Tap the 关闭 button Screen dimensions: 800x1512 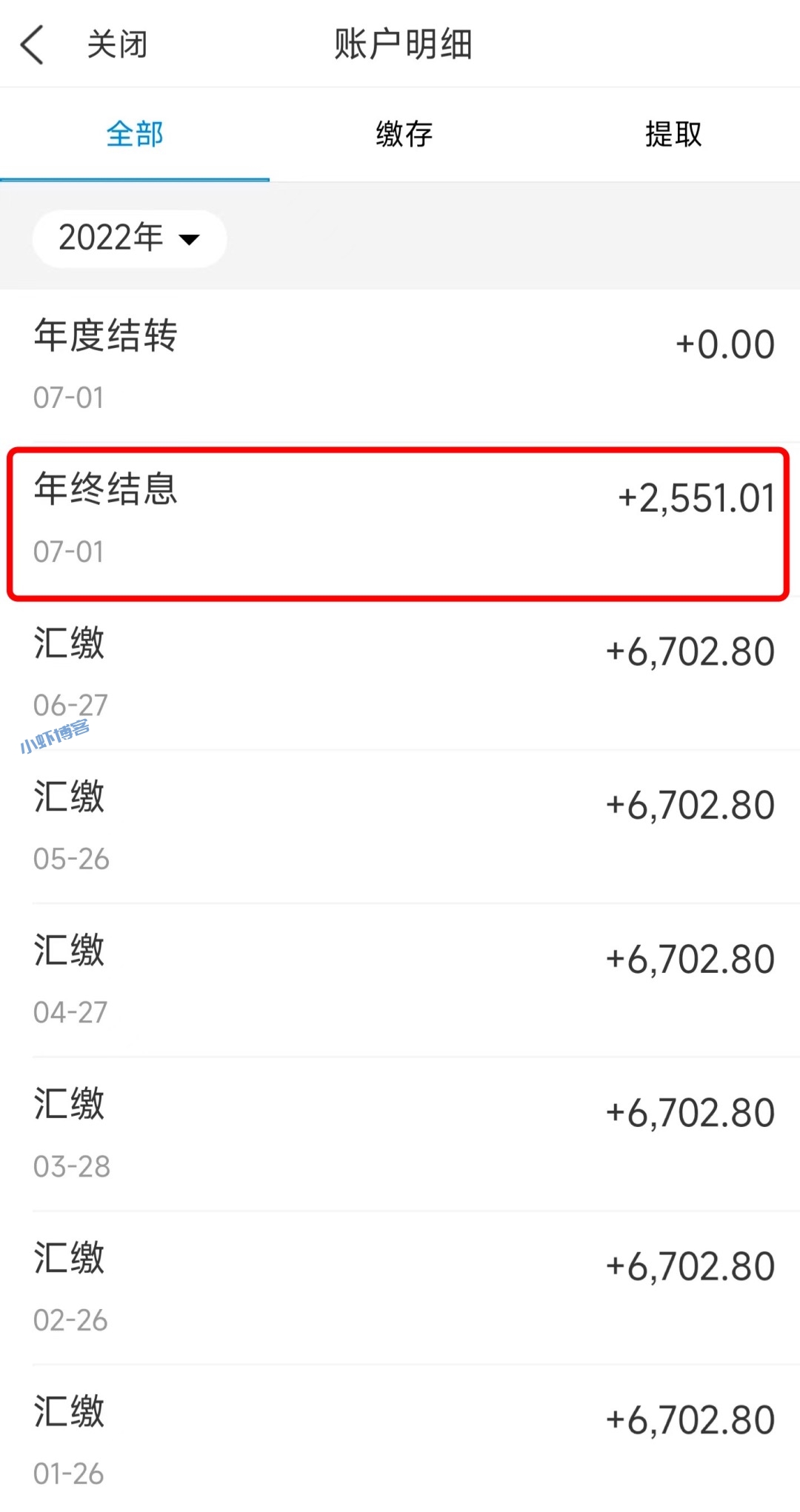tap(117, 44)
